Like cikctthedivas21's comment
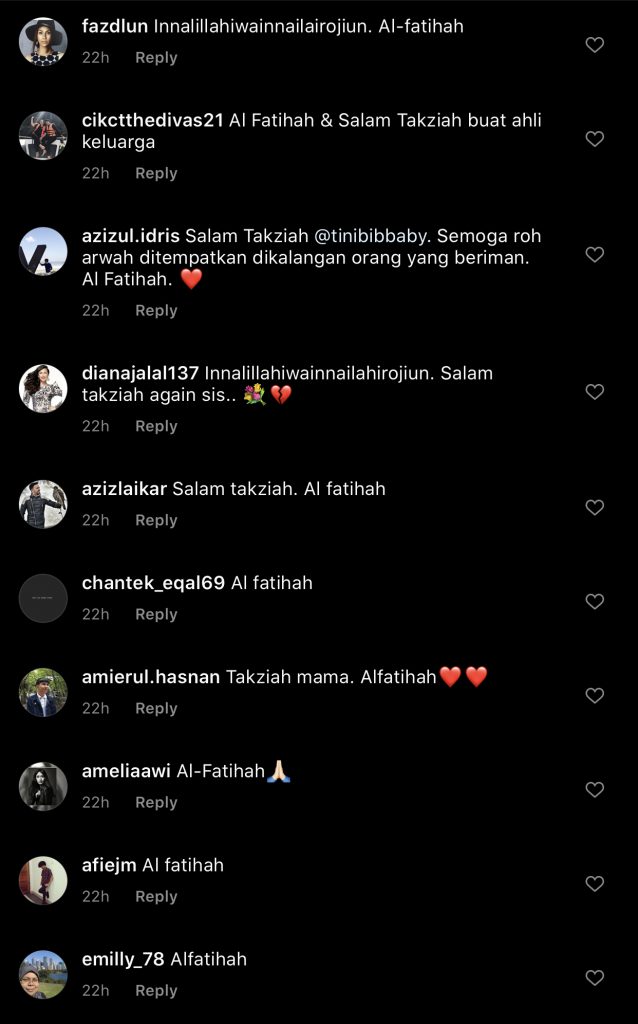 coord(594,139)
